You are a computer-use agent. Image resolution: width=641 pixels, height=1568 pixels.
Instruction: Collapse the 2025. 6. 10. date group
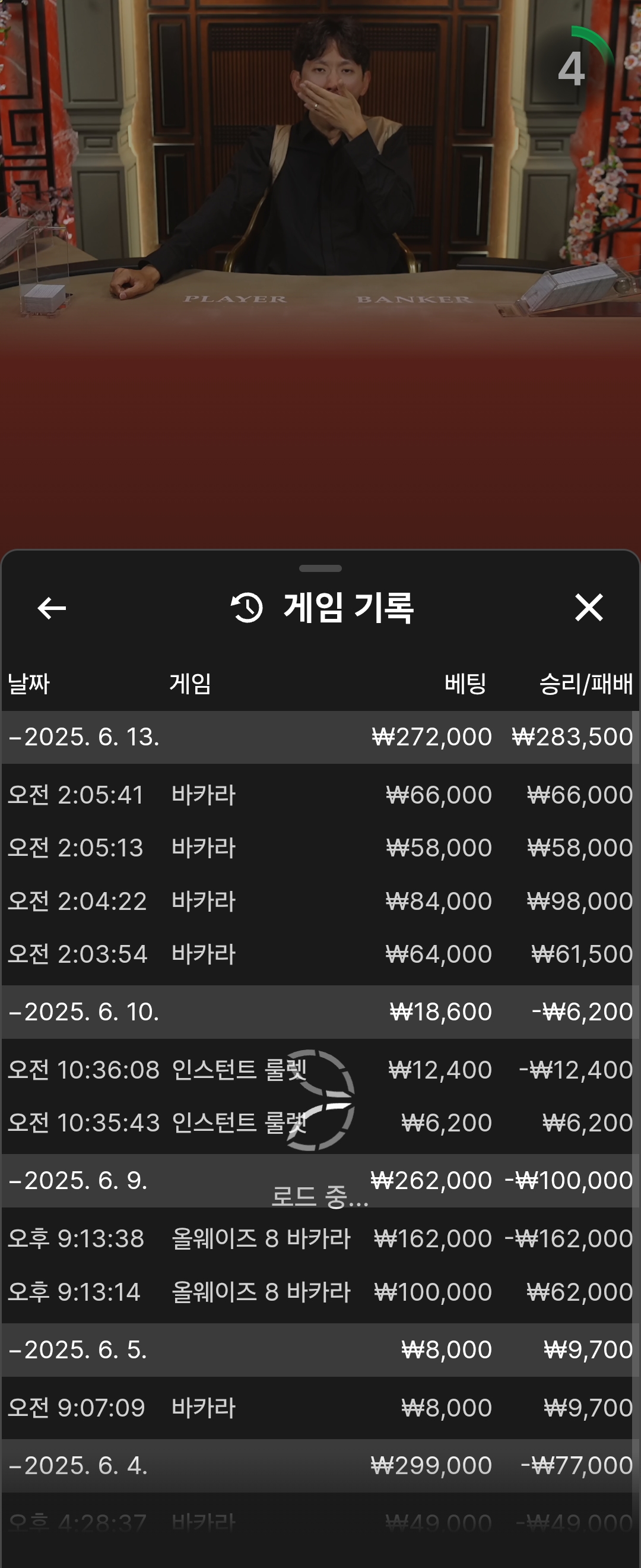[85, 1011]
